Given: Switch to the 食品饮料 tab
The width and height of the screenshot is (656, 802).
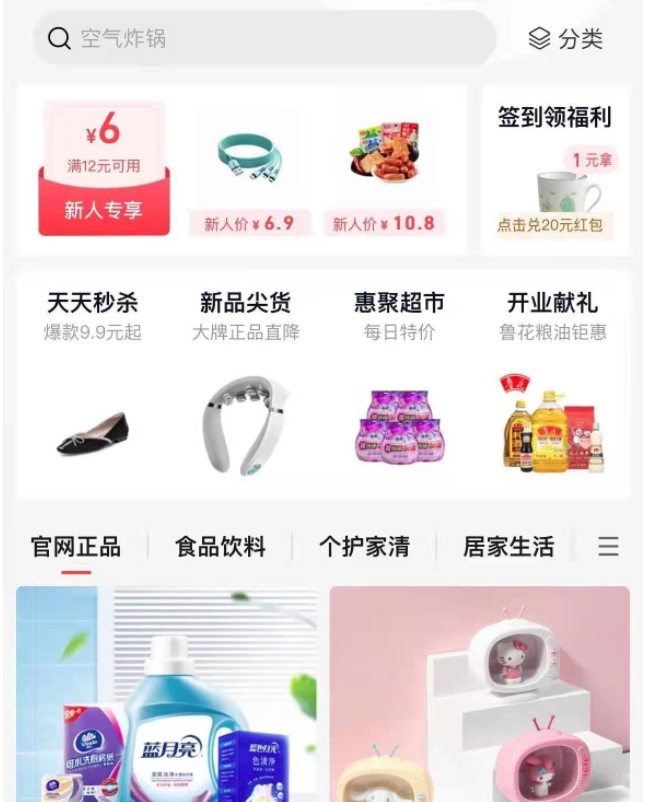Looking at the screenshot, I should pos(220,547).
